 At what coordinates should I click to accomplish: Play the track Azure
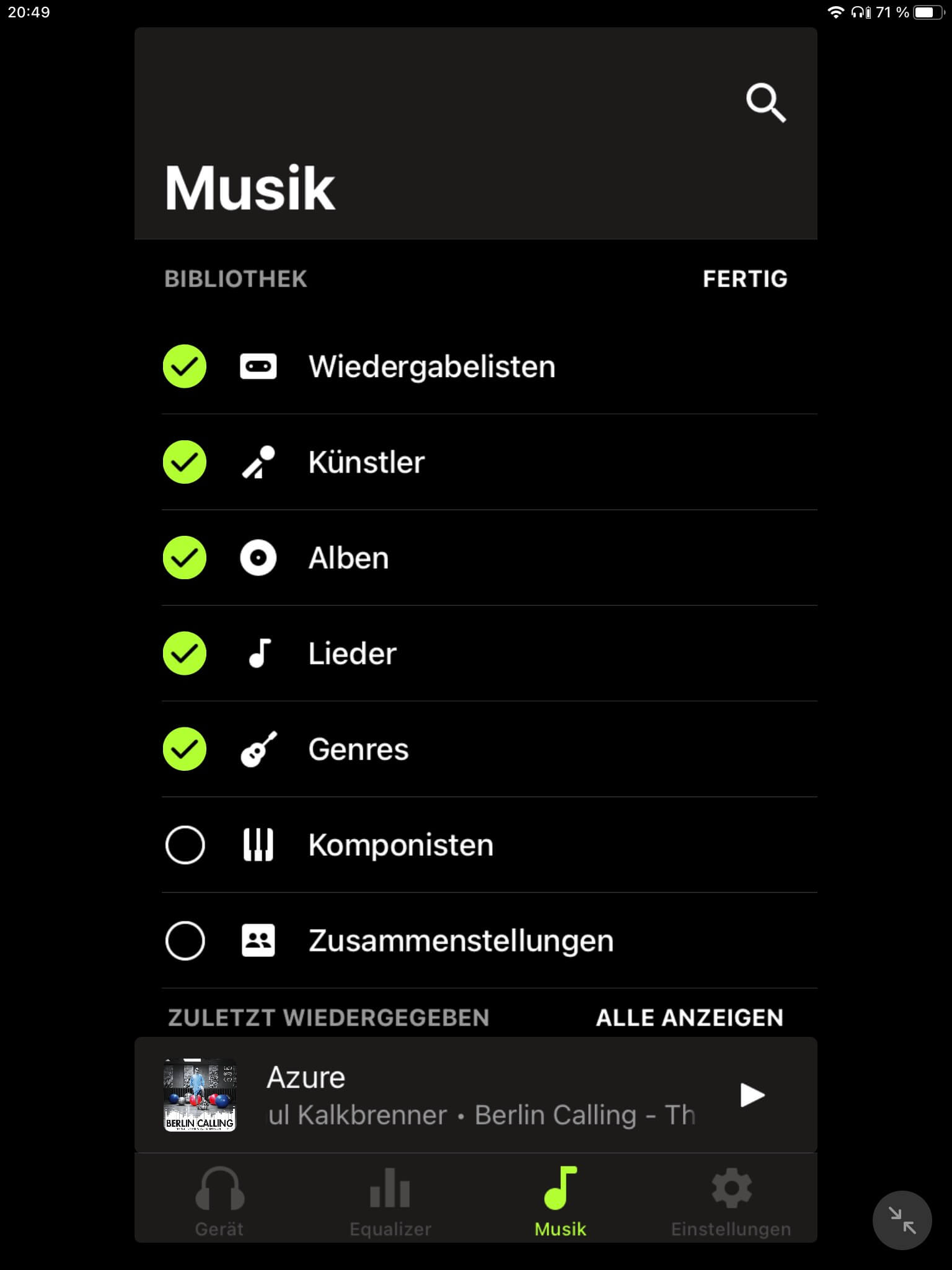pos(752,1095)
